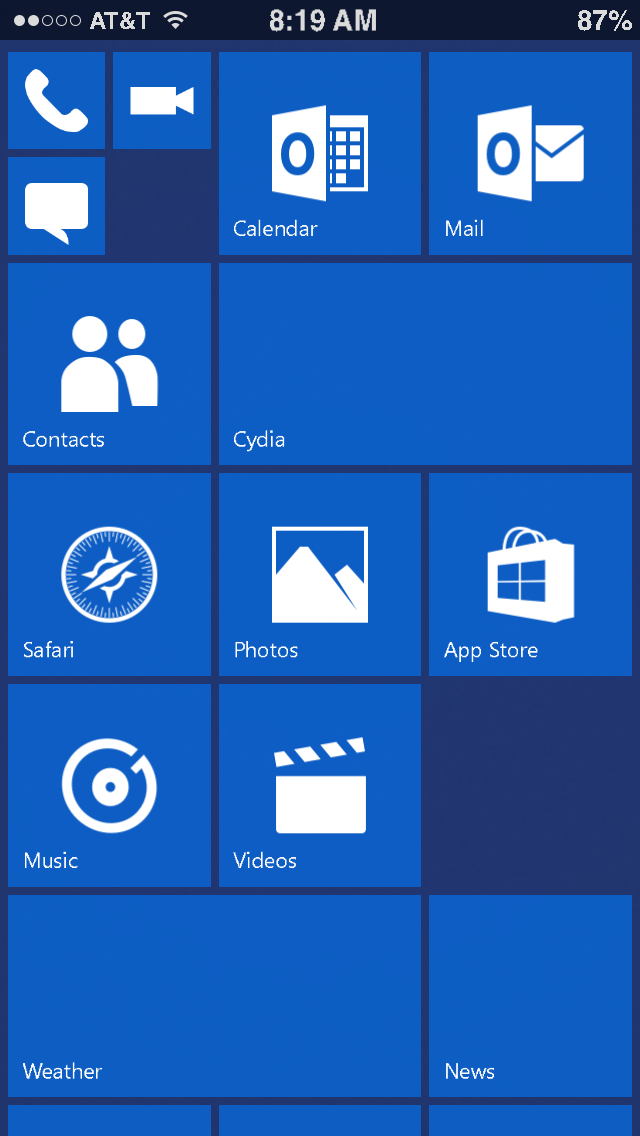The image size is (640, 1136).
Task: Check the Weather tile
Action: [214, 995]
